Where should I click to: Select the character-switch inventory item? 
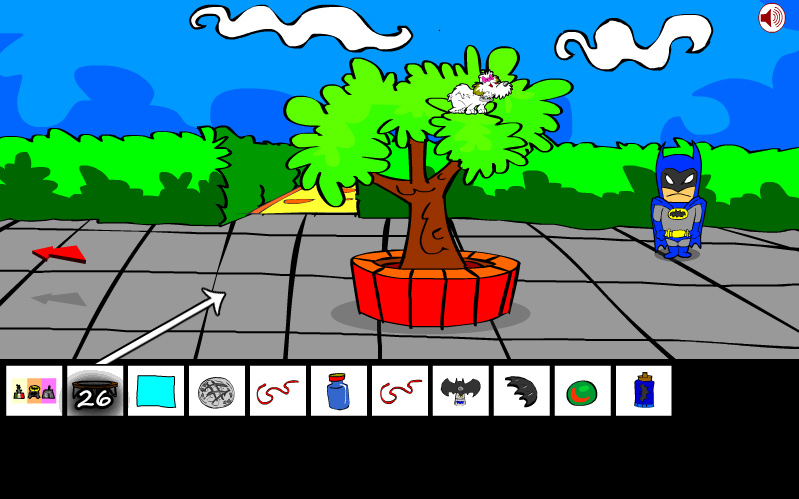click(x=34, y=391)
